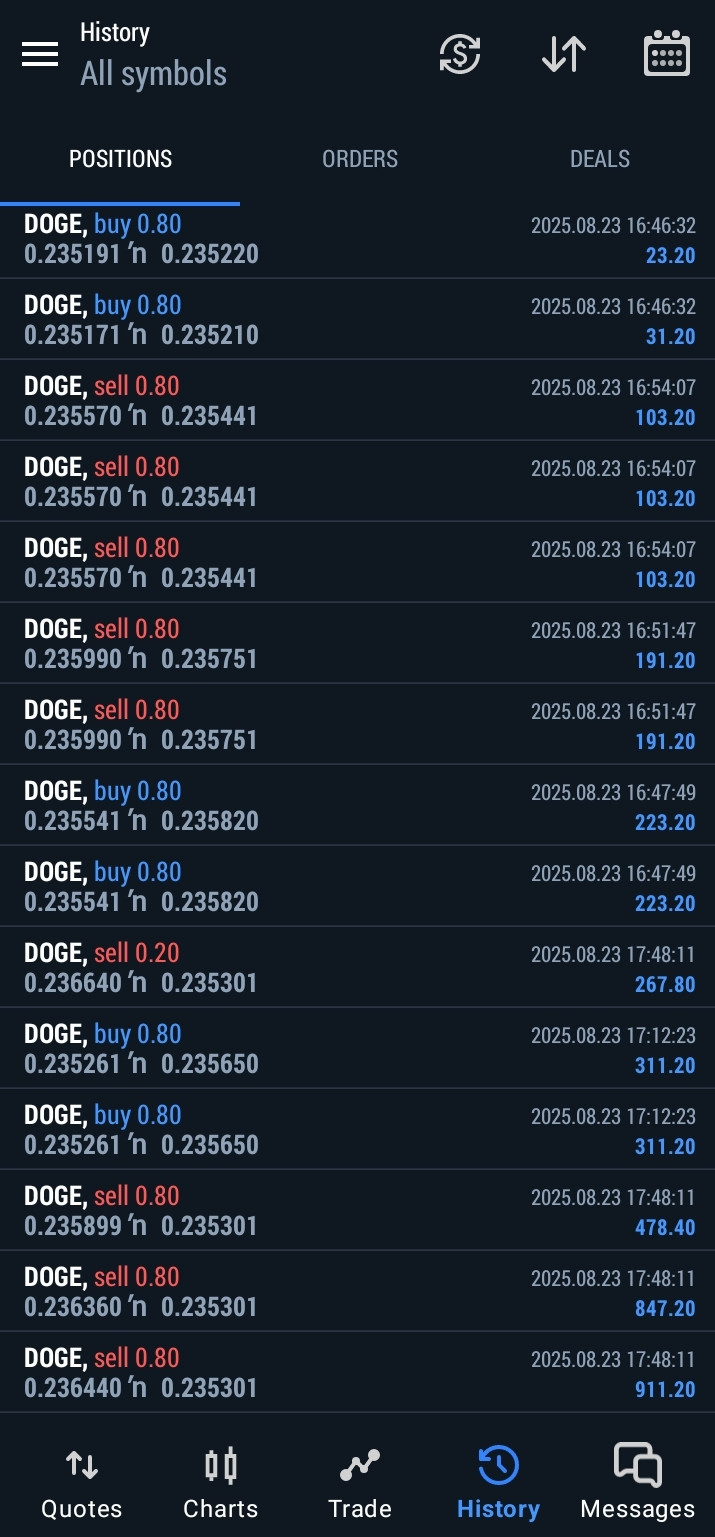The height and width of the screenshot is (1537, 715).
Task: Open the DOGE sell 0.20 position details
Action: tap(357, 968)
